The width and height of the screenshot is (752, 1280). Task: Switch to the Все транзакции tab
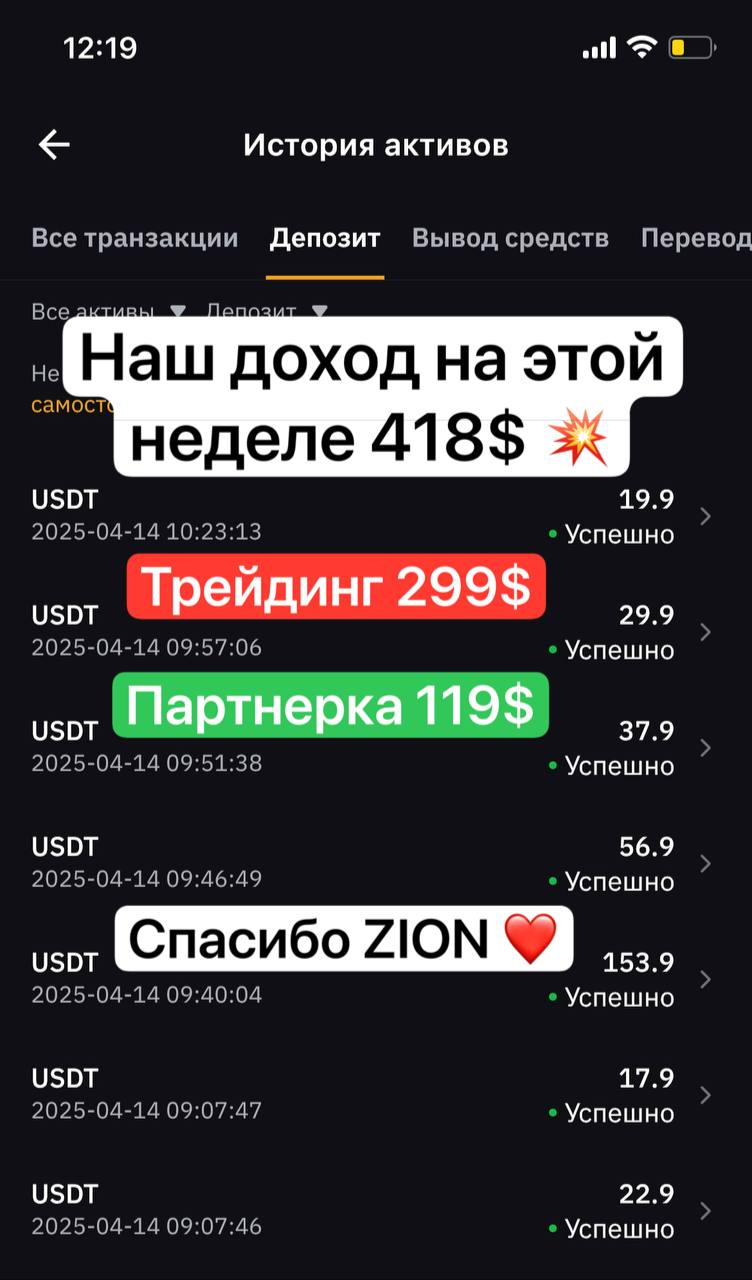(135, 238)
